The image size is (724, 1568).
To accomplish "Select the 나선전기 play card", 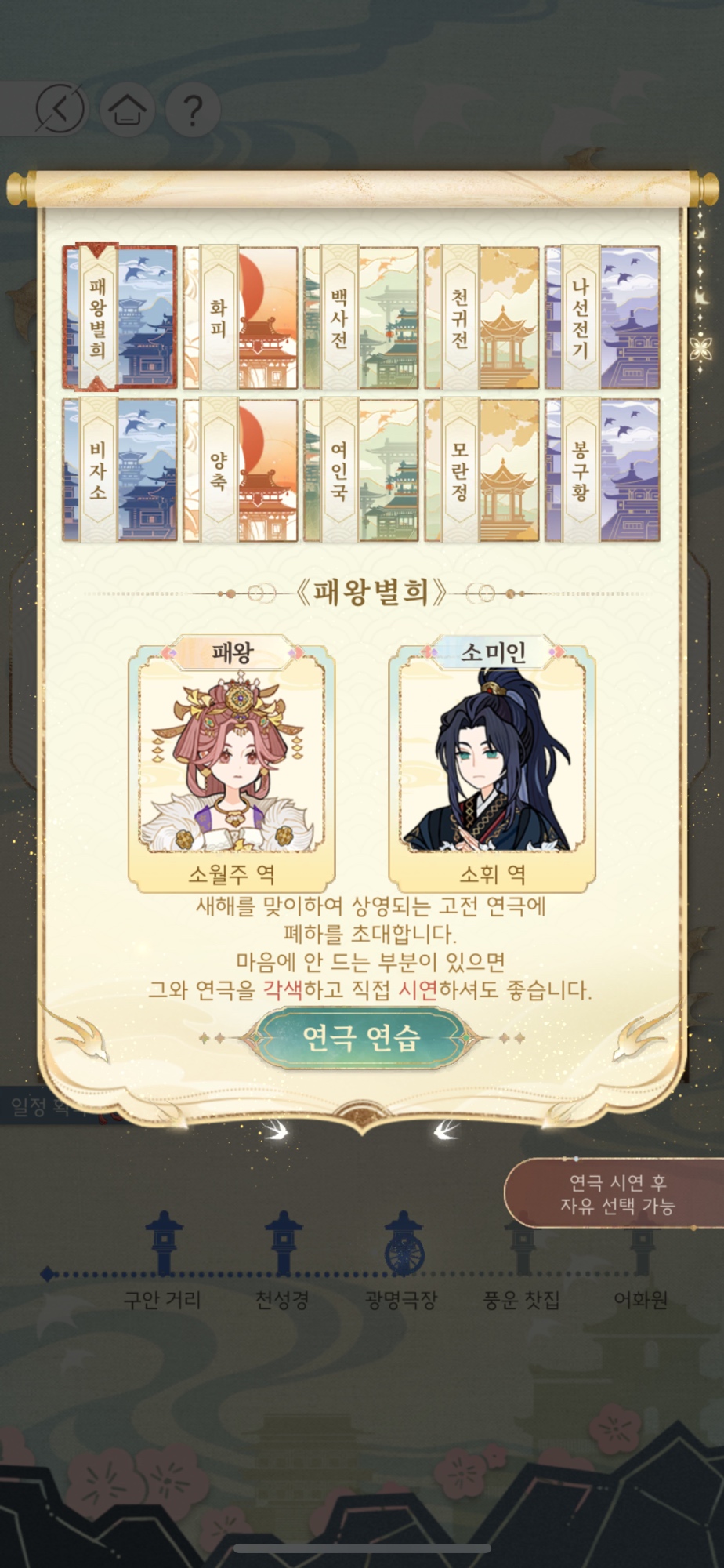I will point(602,318).
